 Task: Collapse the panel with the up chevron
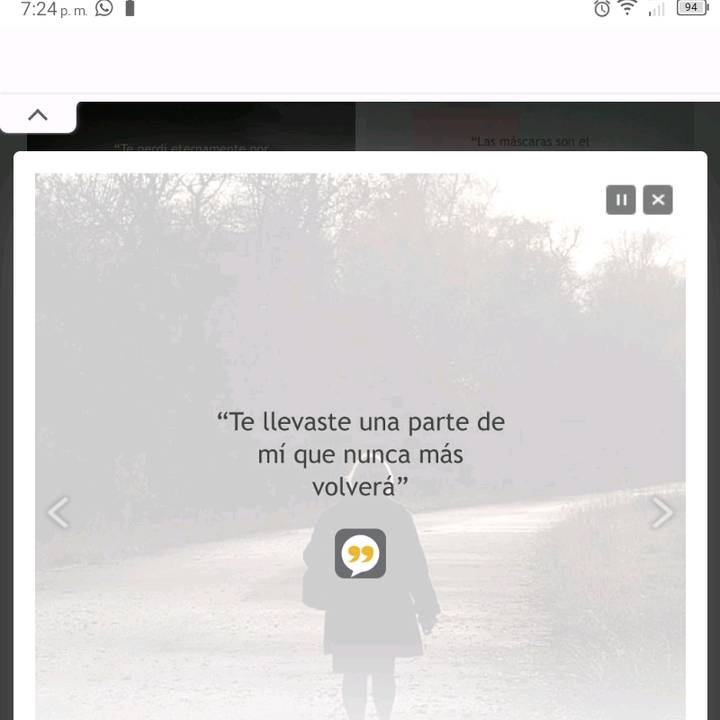pyautogui.click(x=38, y=115)
